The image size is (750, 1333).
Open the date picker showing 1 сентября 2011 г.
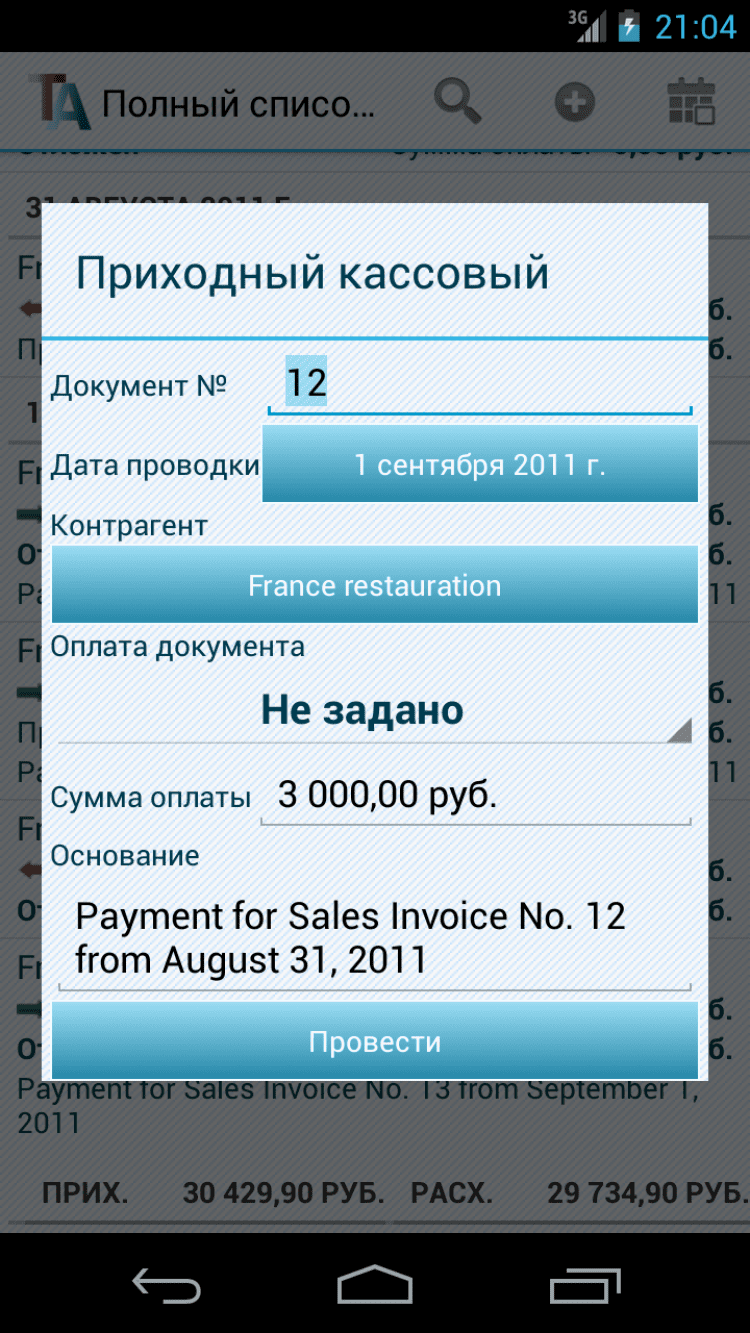pyautogui.click(x=479, y=465)
